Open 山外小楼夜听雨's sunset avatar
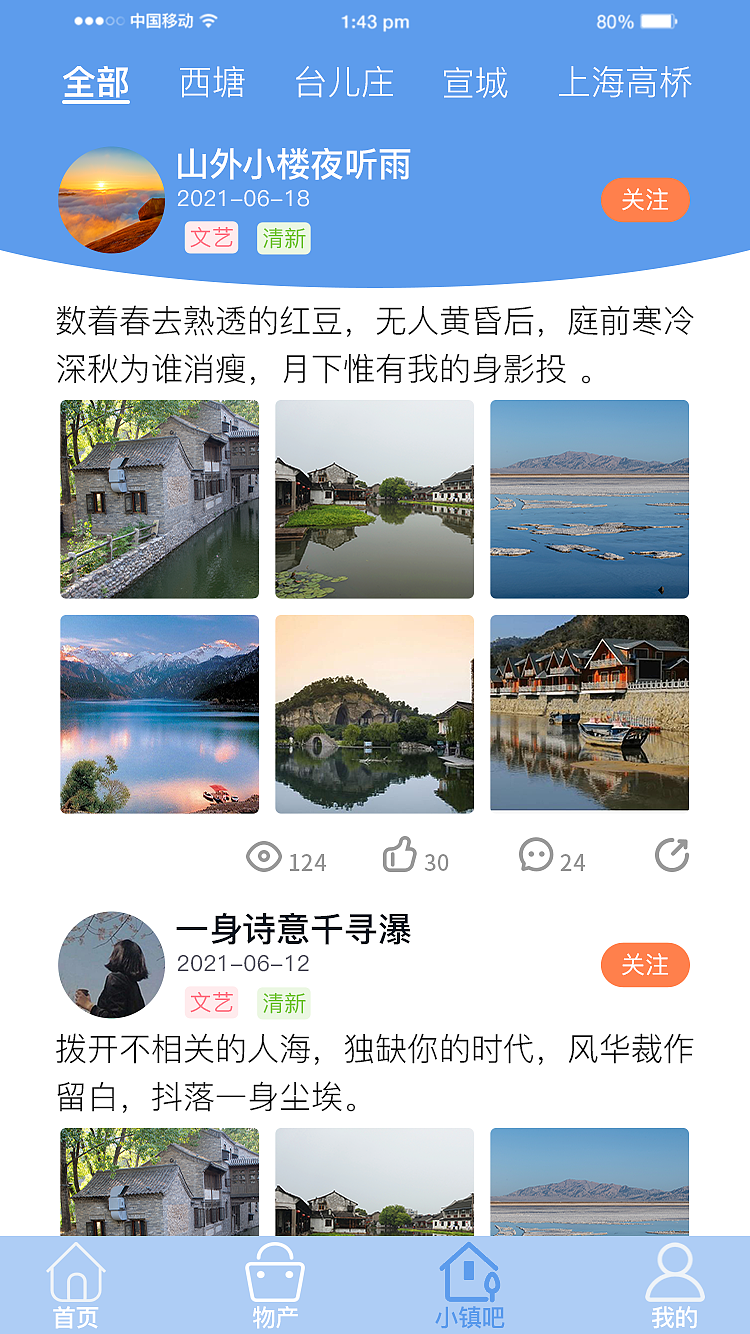The width and height of the screenshot is (750, 1334). click(111, 200)
